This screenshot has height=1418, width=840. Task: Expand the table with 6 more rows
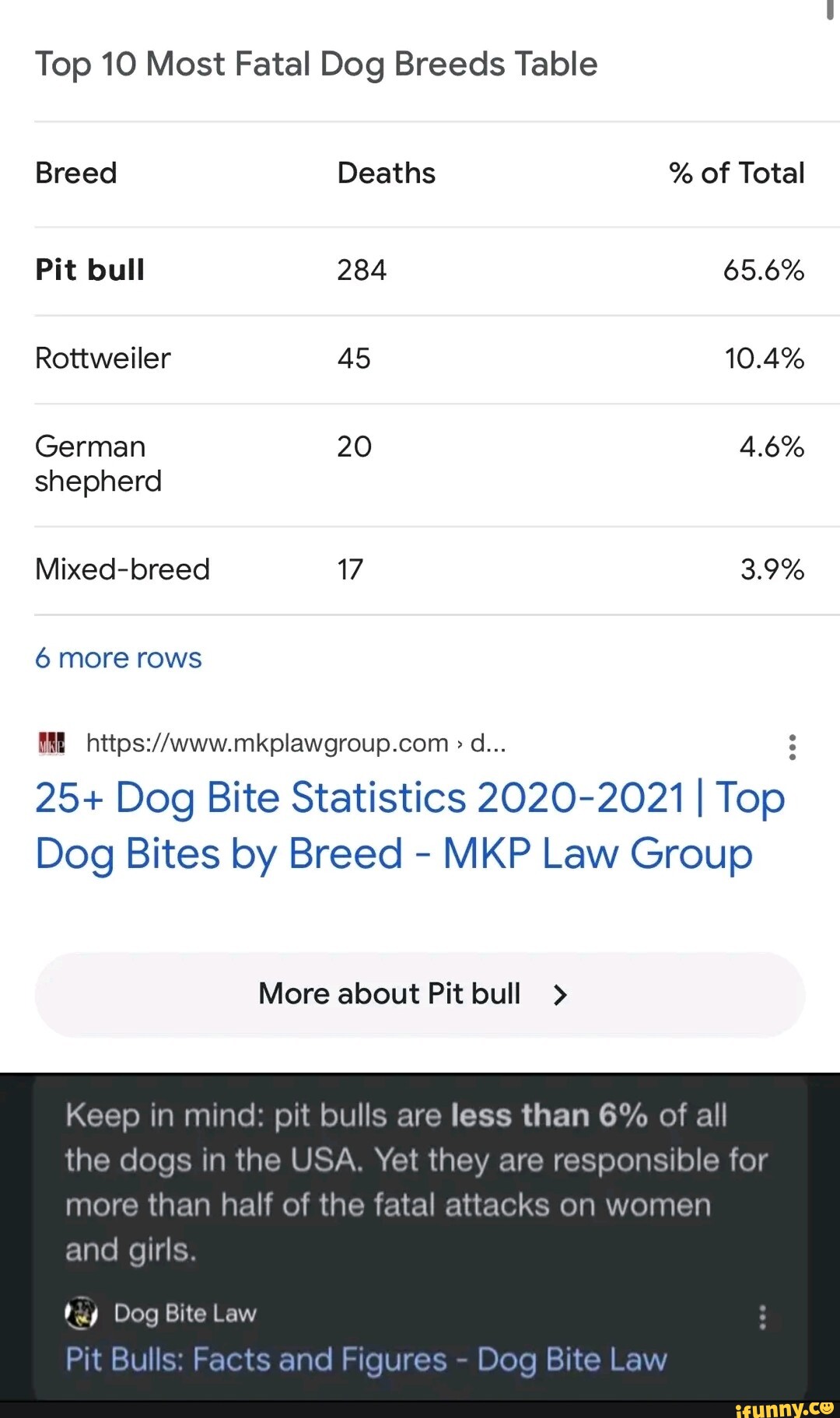pos(118,657)
